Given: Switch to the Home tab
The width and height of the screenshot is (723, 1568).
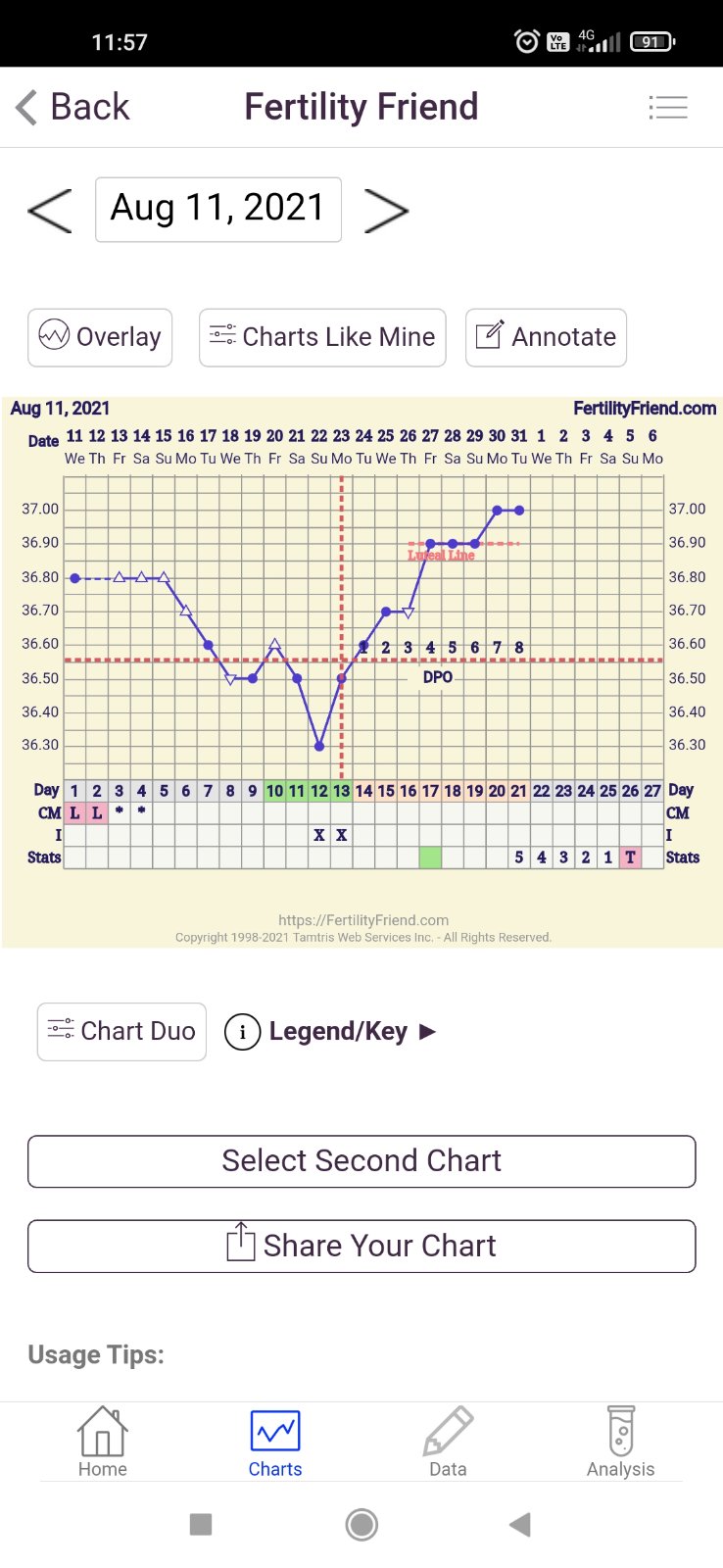Looking at the screenshot, I should [x=103, y=1443].
